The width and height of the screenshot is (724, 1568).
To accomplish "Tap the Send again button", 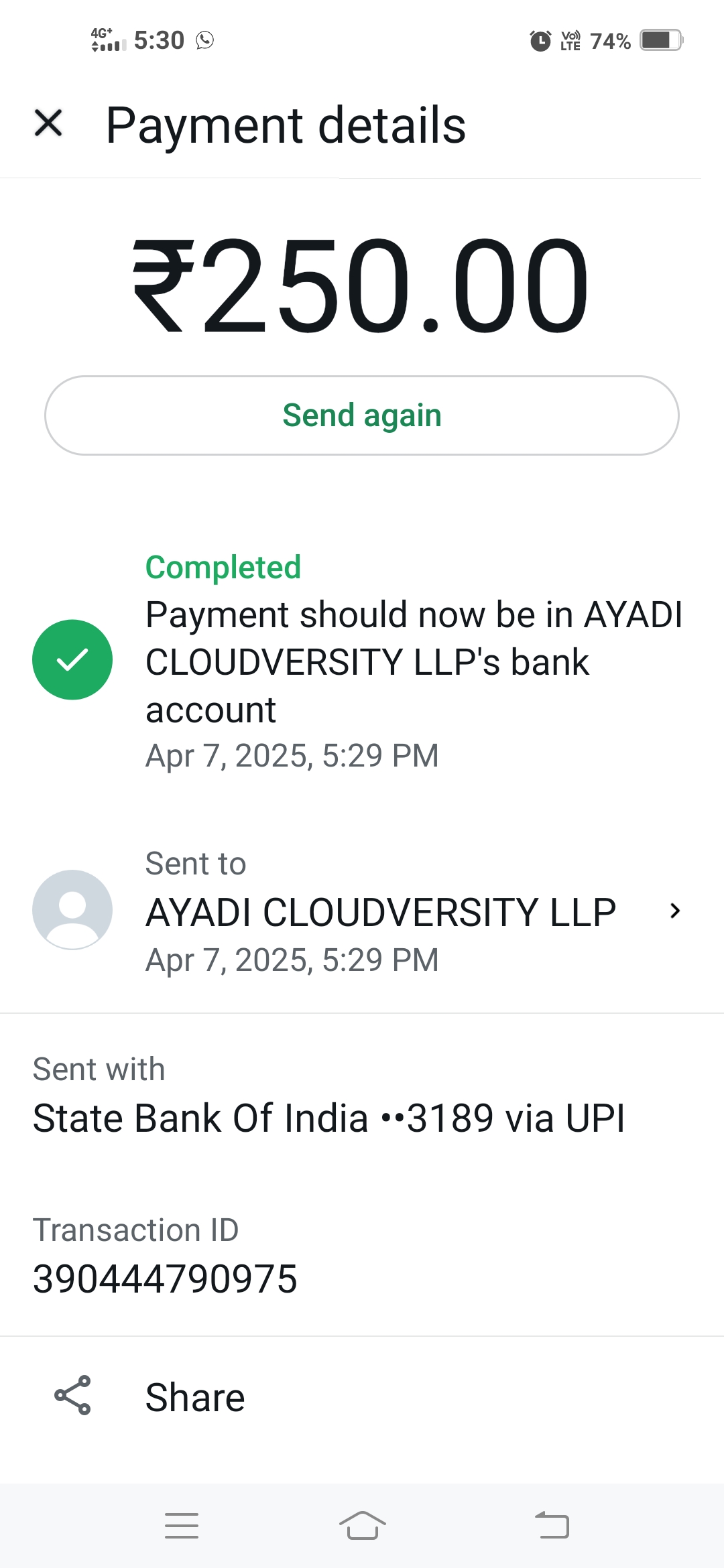I will [x=362, y=415].
